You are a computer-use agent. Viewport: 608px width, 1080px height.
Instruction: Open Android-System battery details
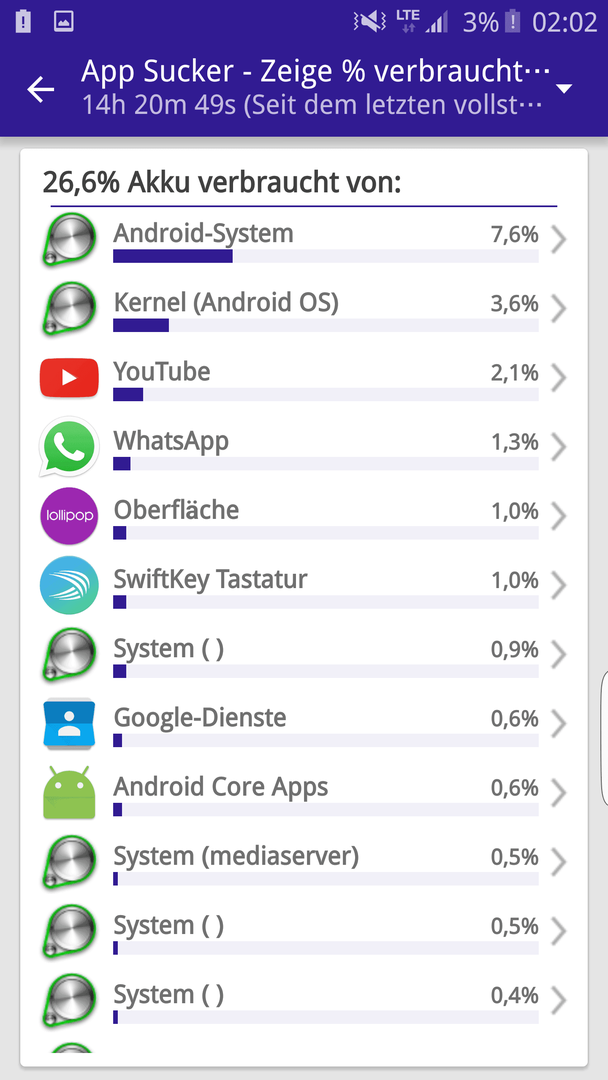tap(304, 240)
